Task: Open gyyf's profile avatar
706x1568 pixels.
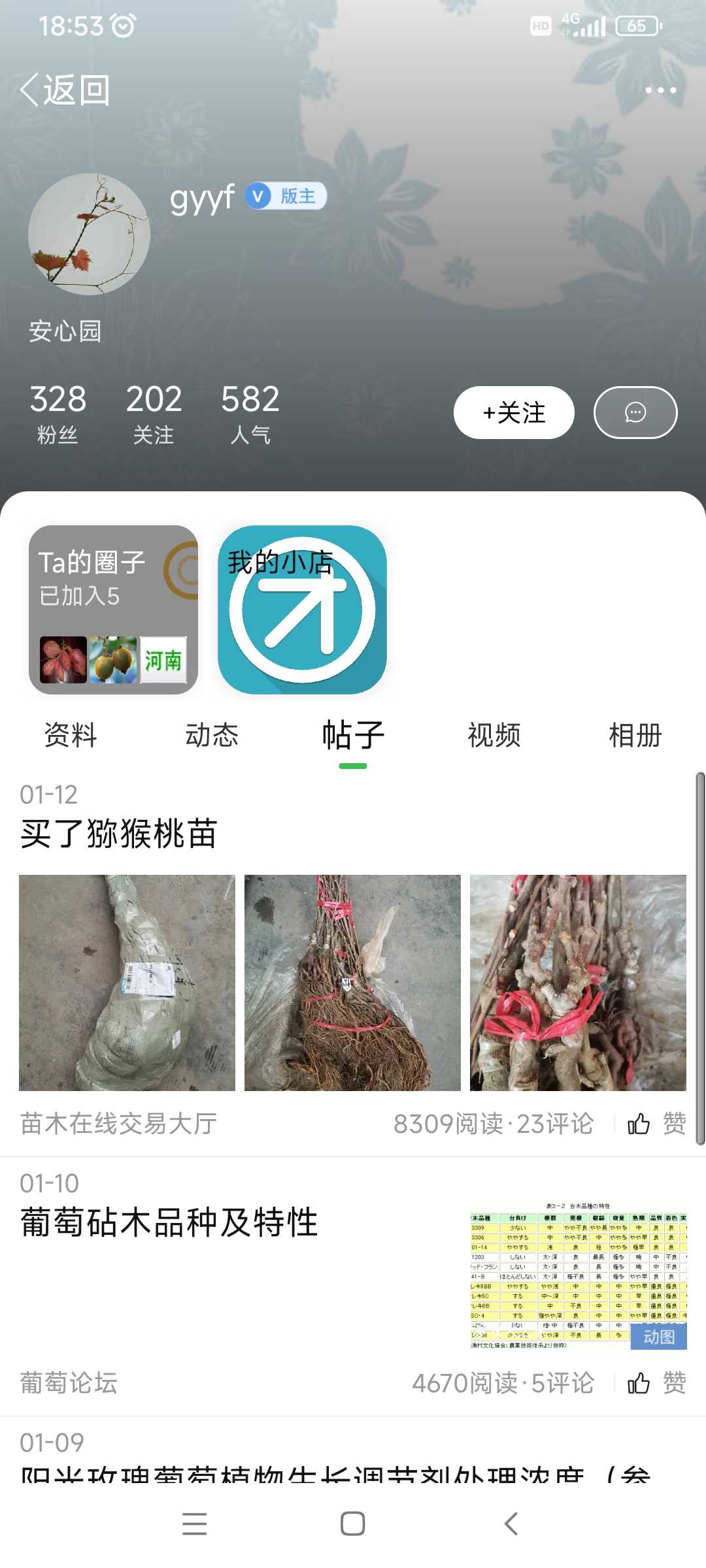Action: coord(89,234)
